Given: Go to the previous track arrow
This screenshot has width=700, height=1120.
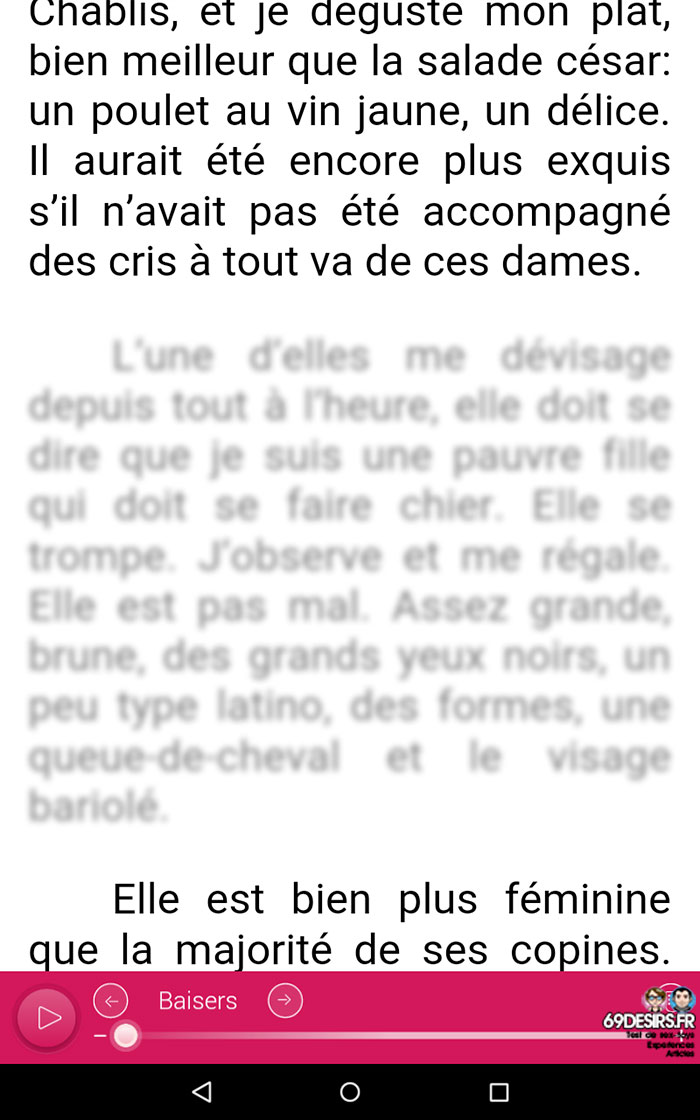Looking at the screenshot, I should coord(111,1001).
